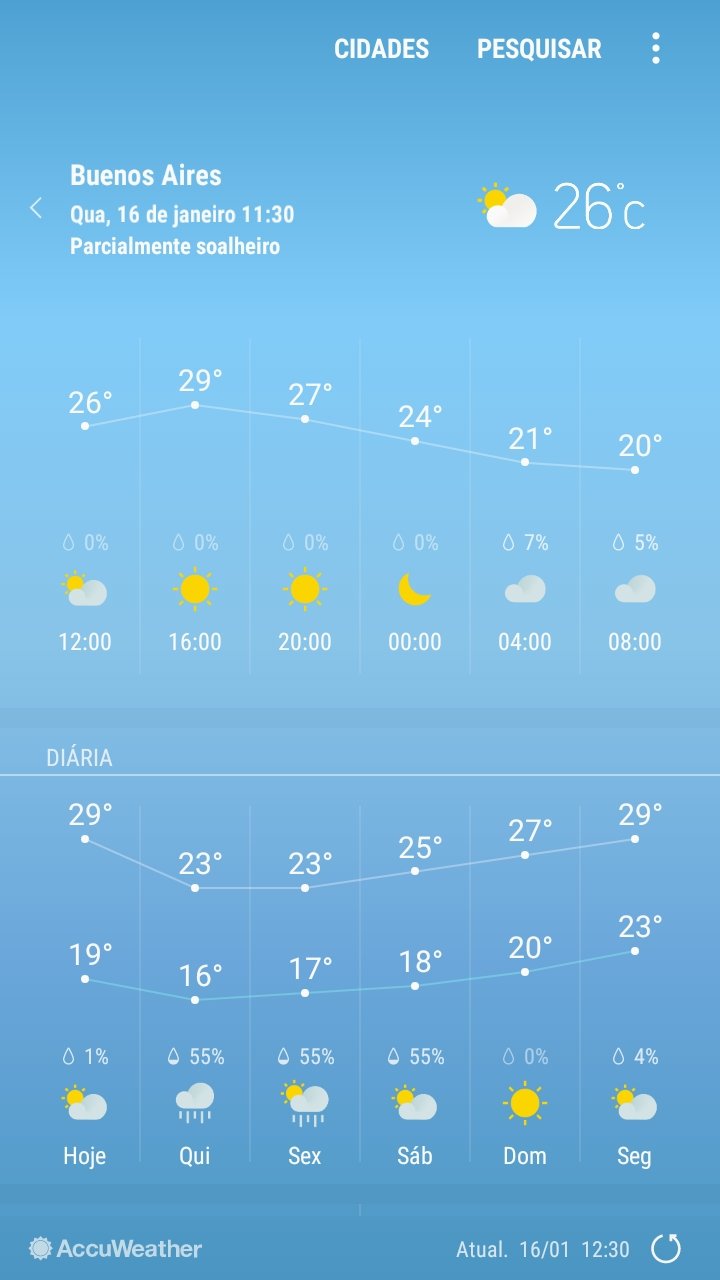Select Qui daily forecast
Screen dimensions: 720x1280
click(195, 985)
